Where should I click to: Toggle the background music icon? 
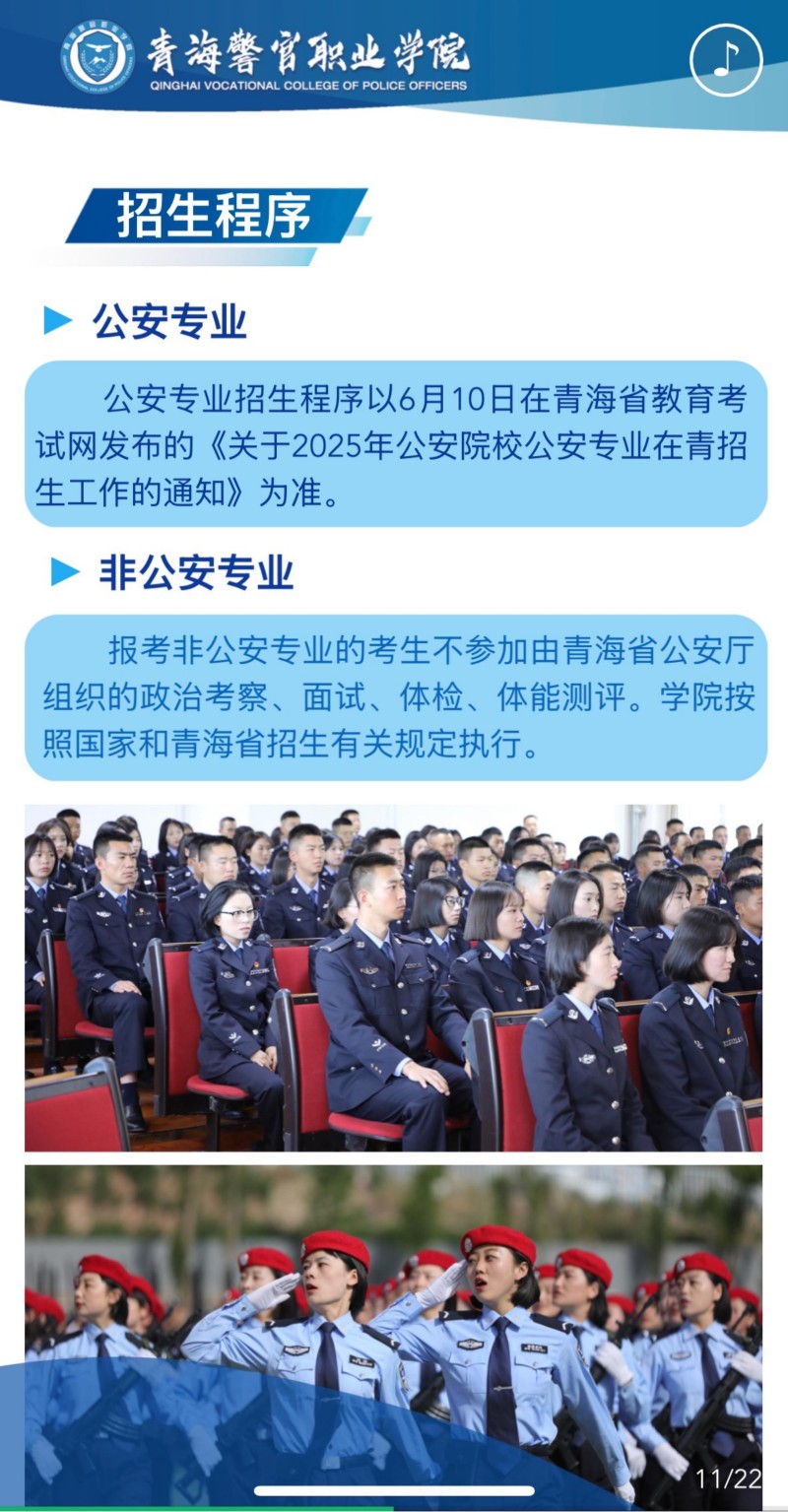726,60
